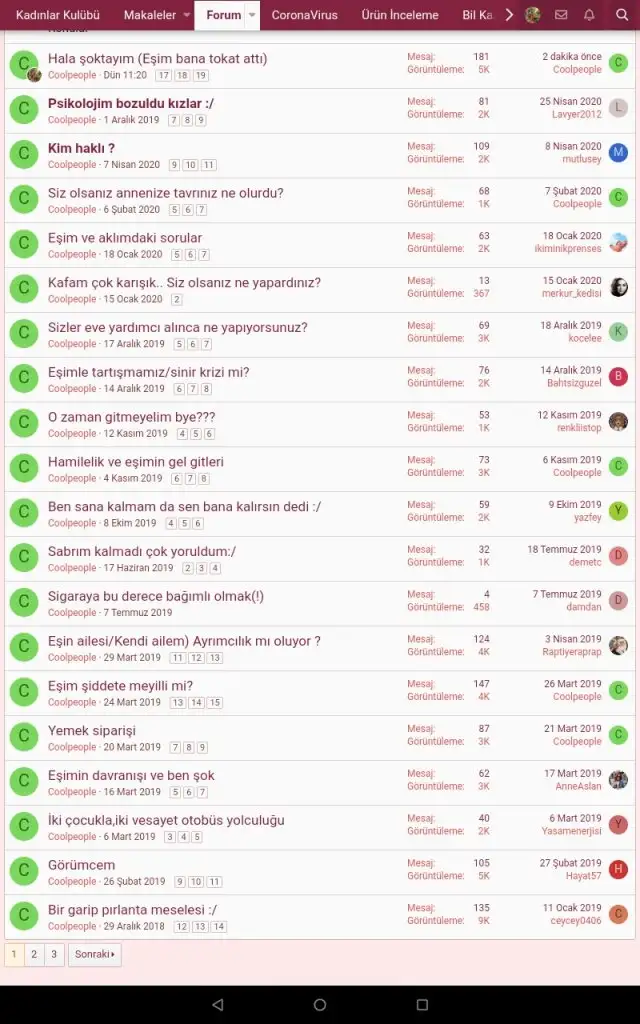Viewport: 640px width, 1024px height.
Task: Expand the Forum dropdown arrow
Action: (252, 15)
